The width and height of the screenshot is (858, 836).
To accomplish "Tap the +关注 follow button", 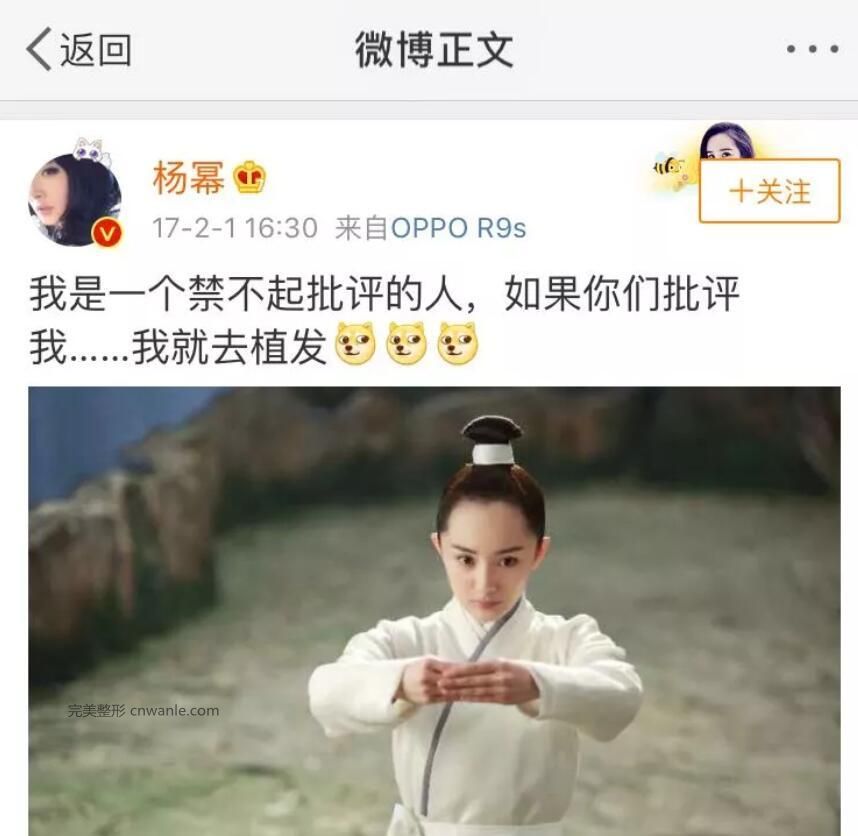I will 768,191.
